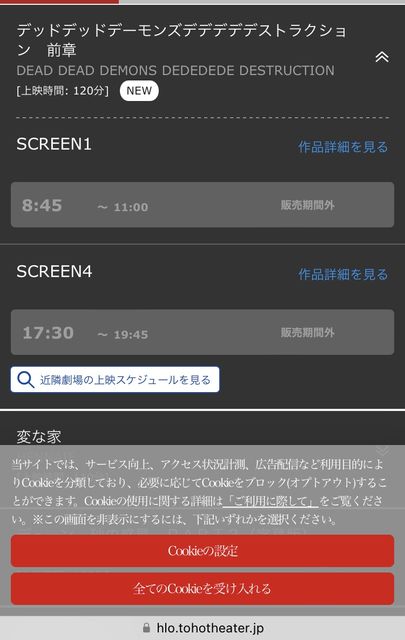Open the ご利用に際して link
The height and width of the screenshot is (640, 405).
point(271,501)
